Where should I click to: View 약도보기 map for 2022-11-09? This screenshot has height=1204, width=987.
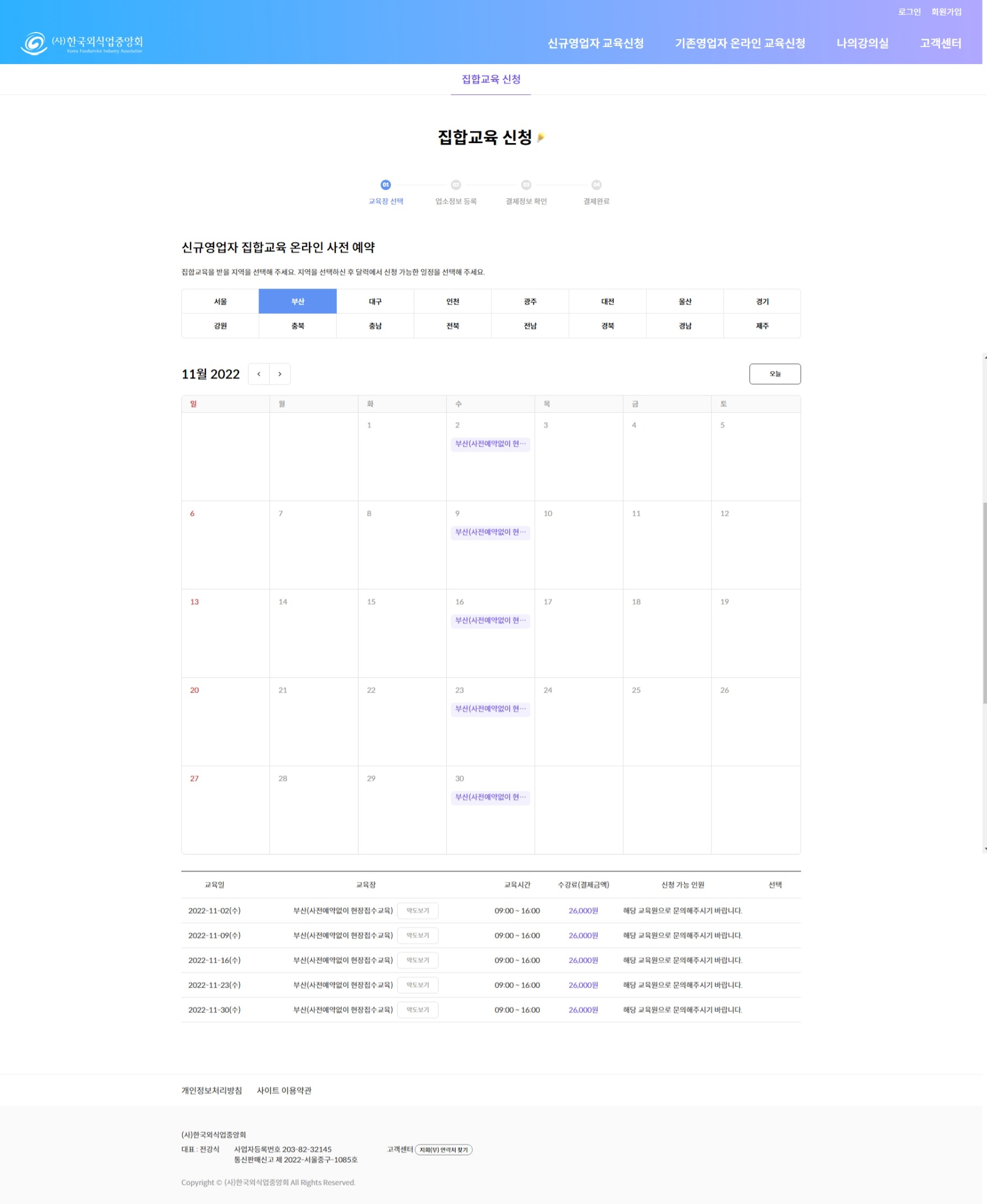pyautogui.click(x=418, y=935)
